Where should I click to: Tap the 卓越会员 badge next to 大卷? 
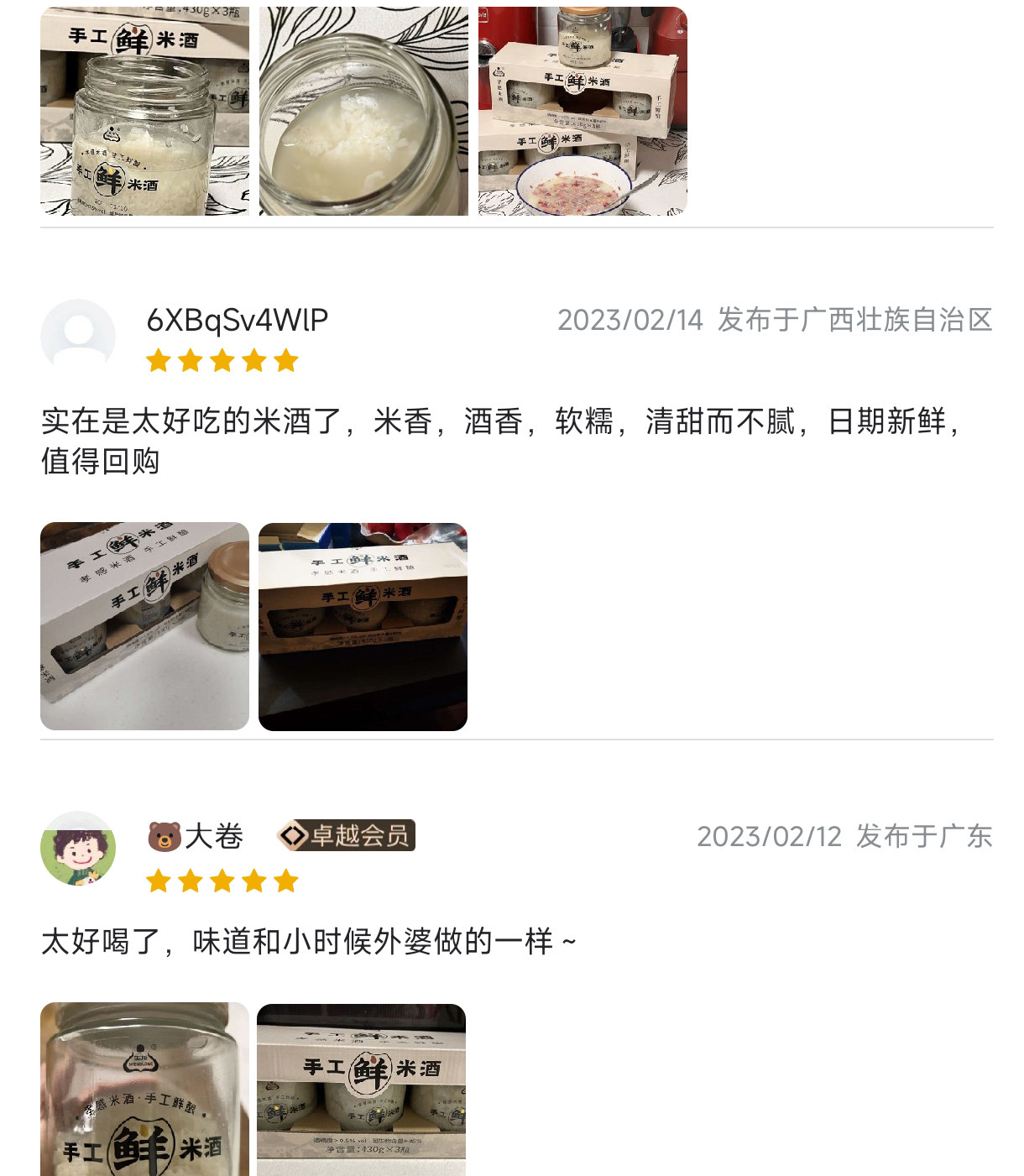[x=346, y=835]
